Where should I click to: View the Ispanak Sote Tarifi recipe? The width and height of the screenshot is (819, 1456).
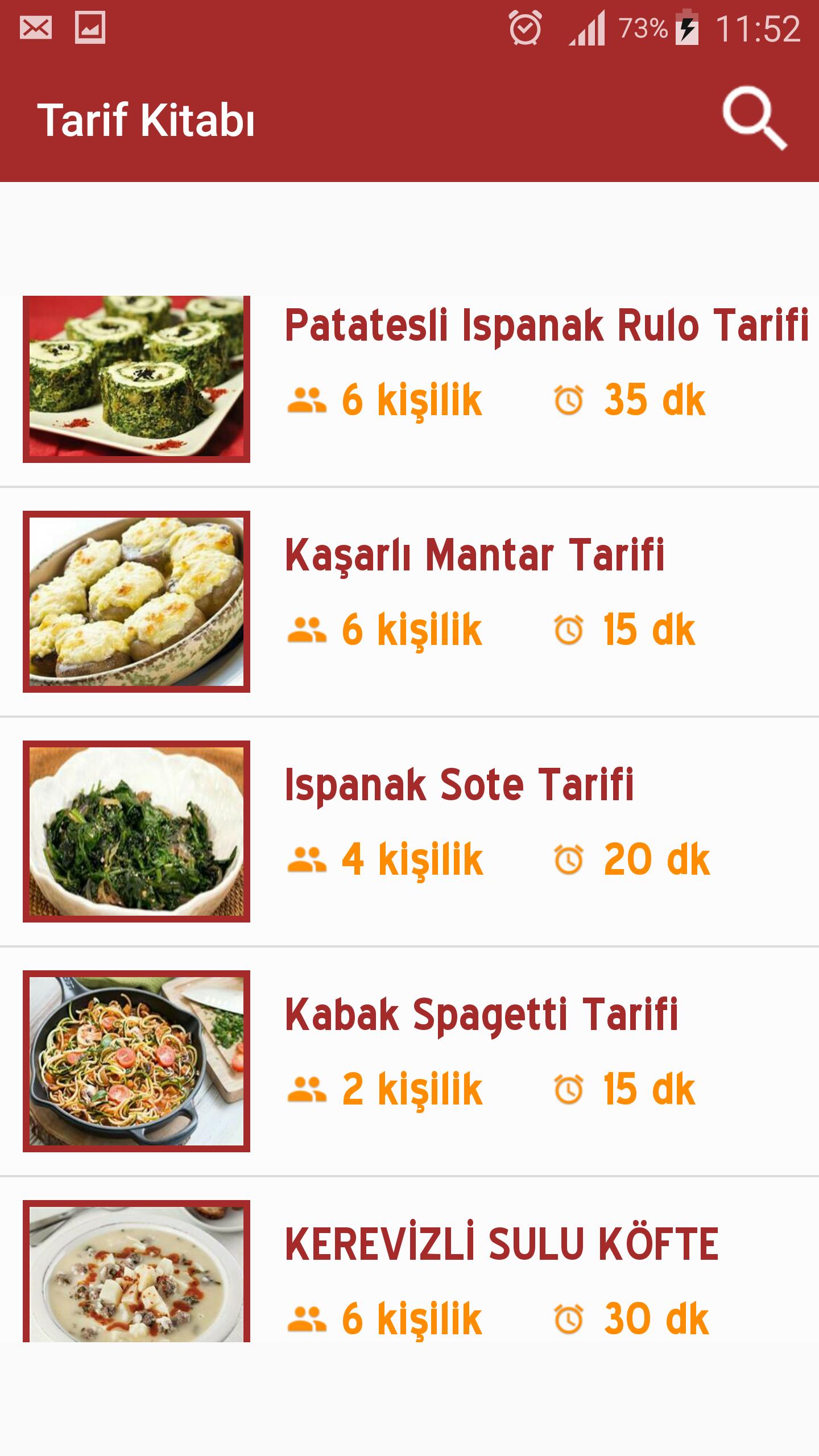click(458, 785)
